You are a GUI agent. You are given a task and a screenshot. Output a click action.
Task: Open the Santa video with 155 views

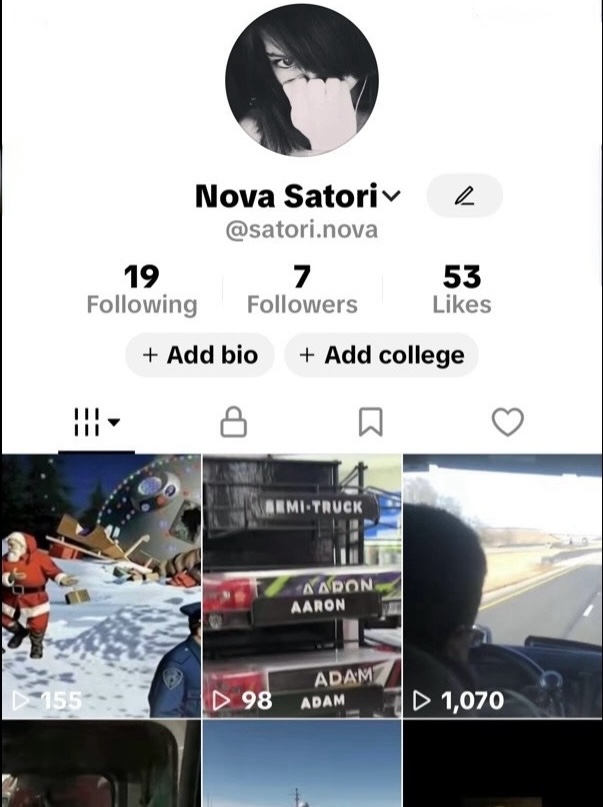pos(100,585)
